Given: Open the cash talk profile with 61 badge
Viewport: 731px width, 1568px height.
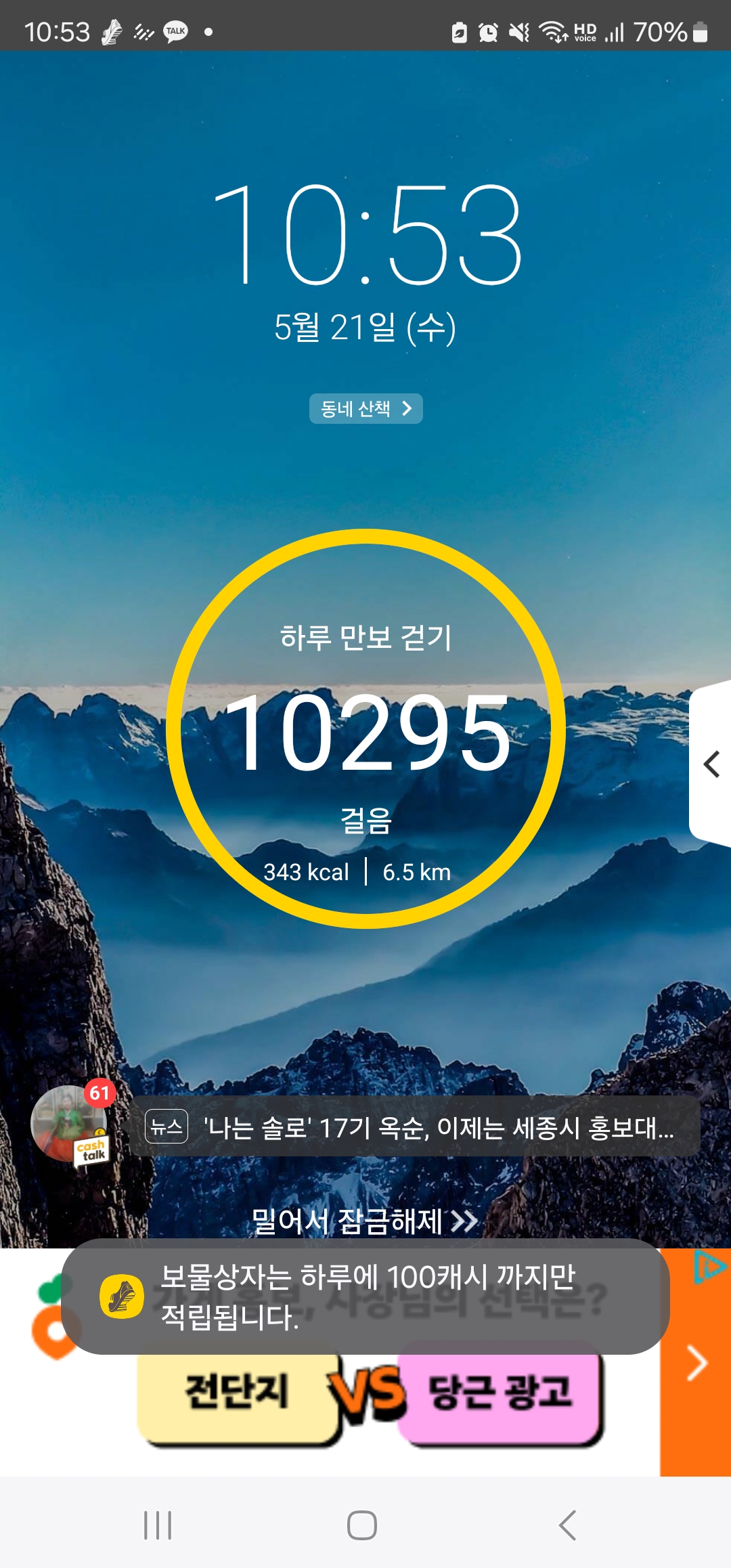Looking at the screenshot, I should pos(70,1124).
